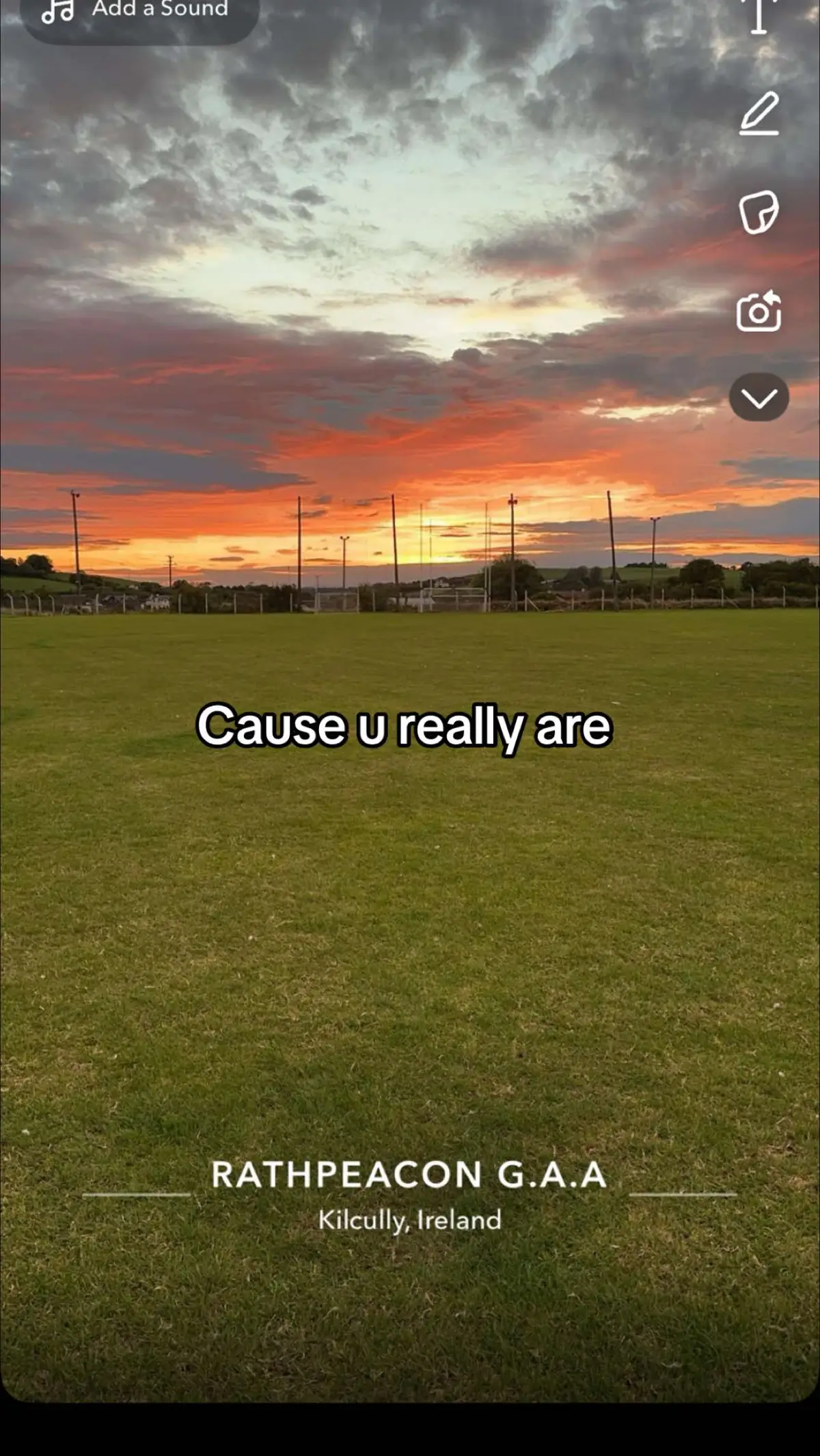Expand more tools with the down chevron
Viewport: 820px width, 1456px height.
[x=758, y=397]
